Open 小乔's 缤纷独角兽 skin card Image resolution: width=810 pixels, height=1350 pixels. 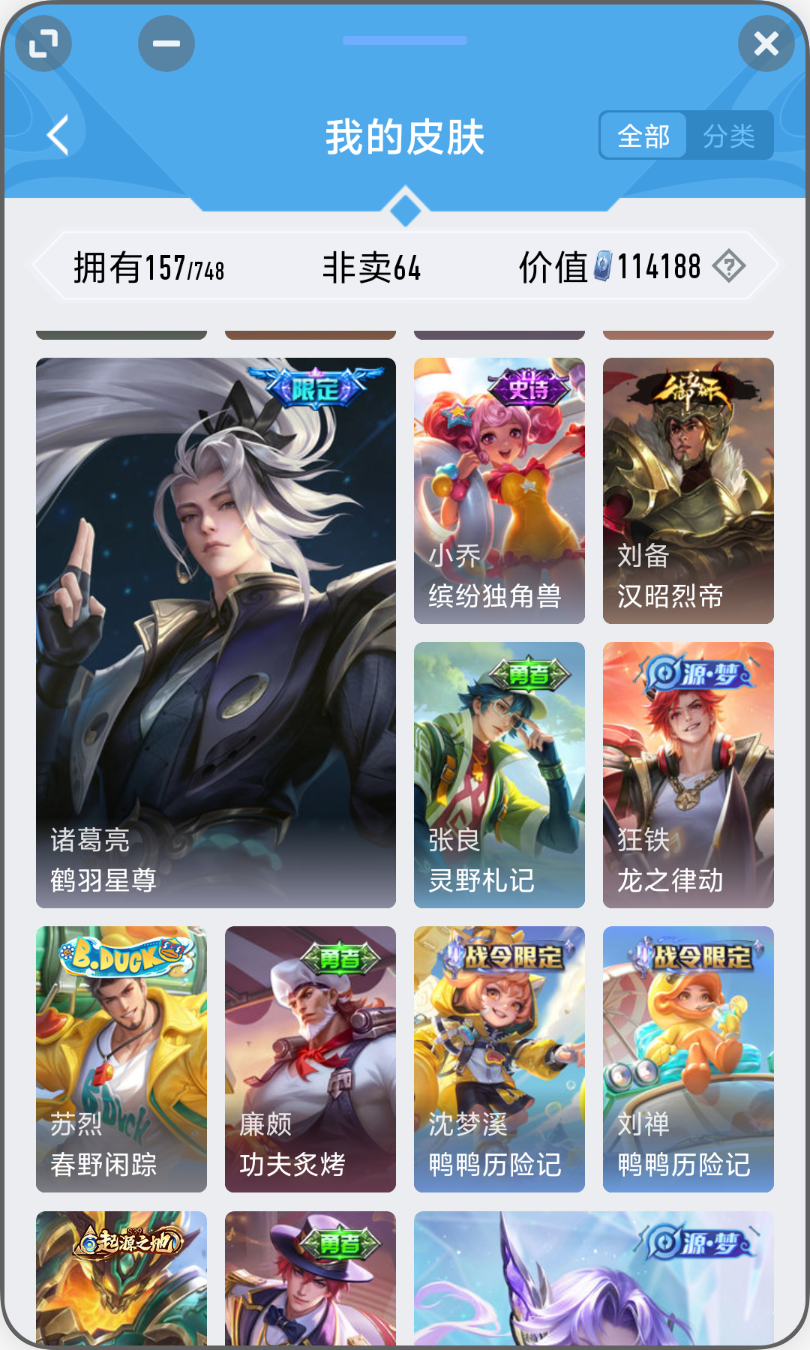tap(498, 490)
